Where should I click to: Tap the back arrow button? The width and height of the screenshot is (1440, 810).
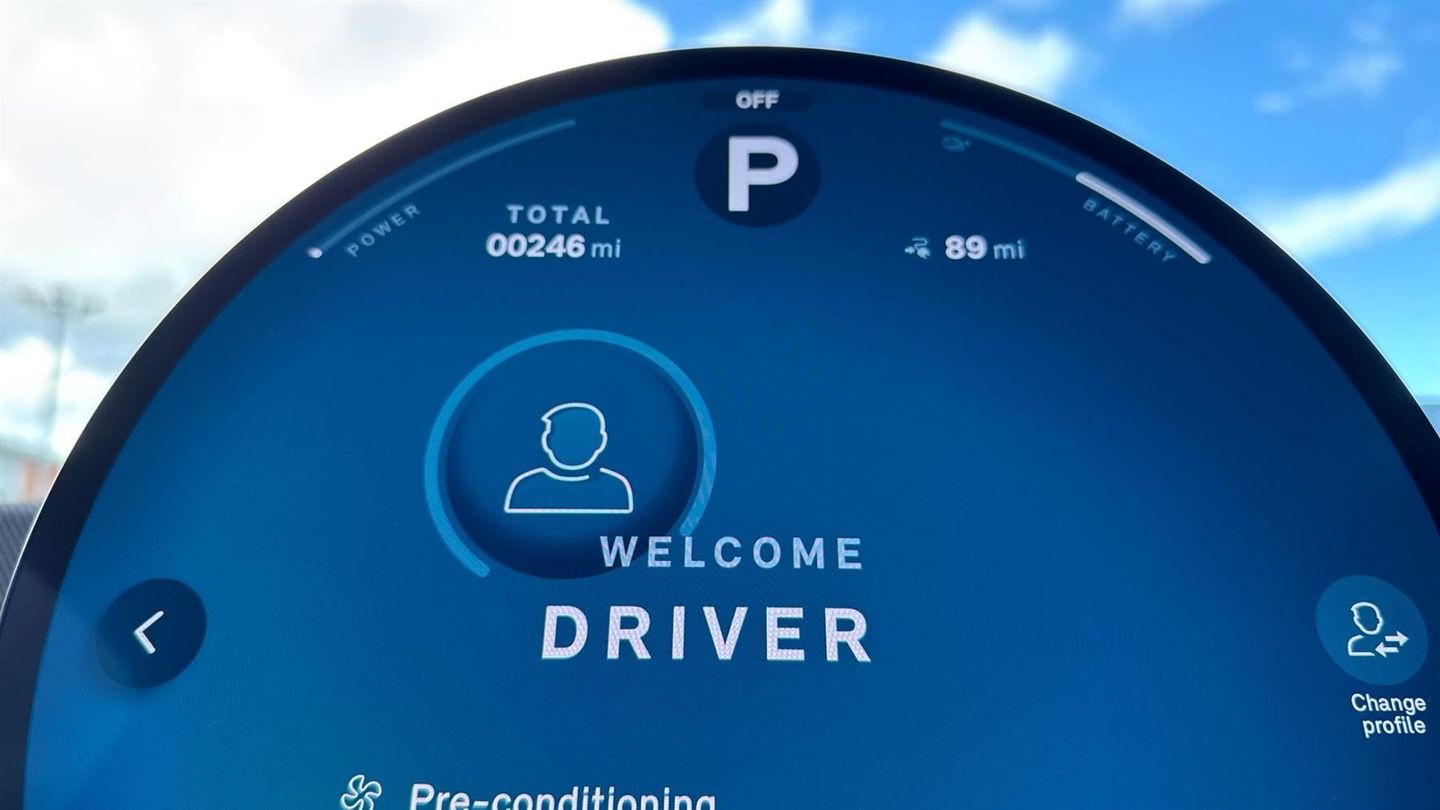152,632
